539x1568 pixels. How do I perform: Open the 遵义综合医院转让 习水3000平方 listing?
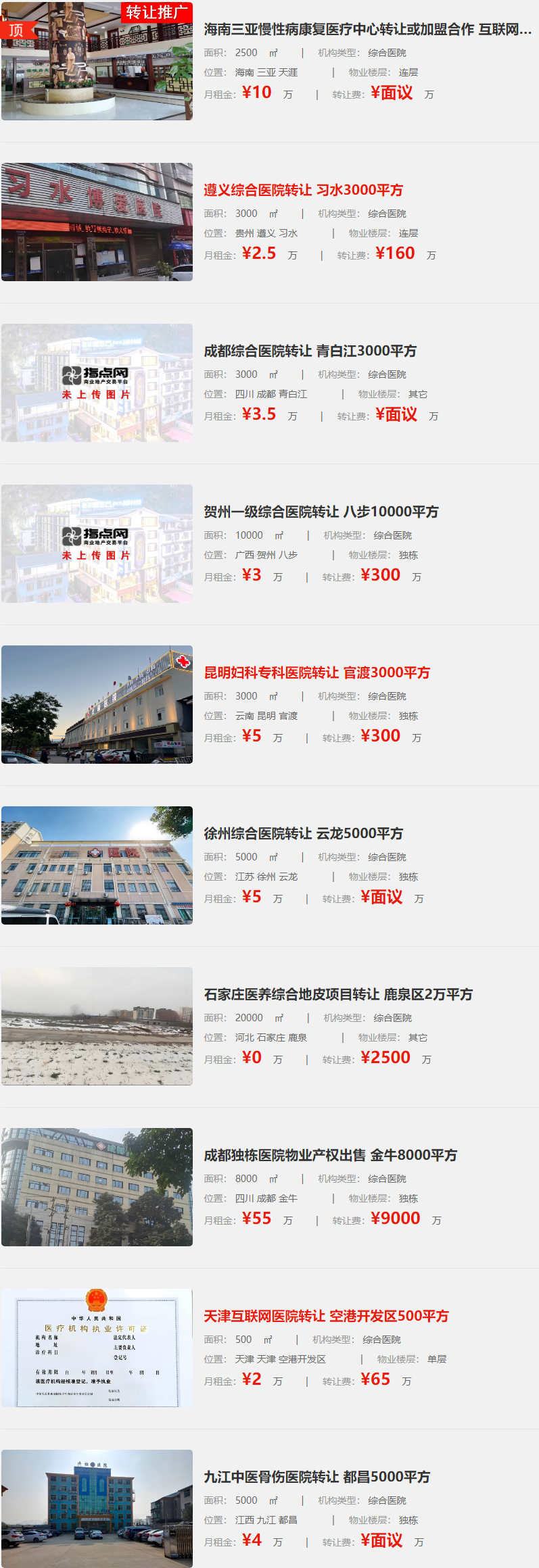tap(303, 190)
